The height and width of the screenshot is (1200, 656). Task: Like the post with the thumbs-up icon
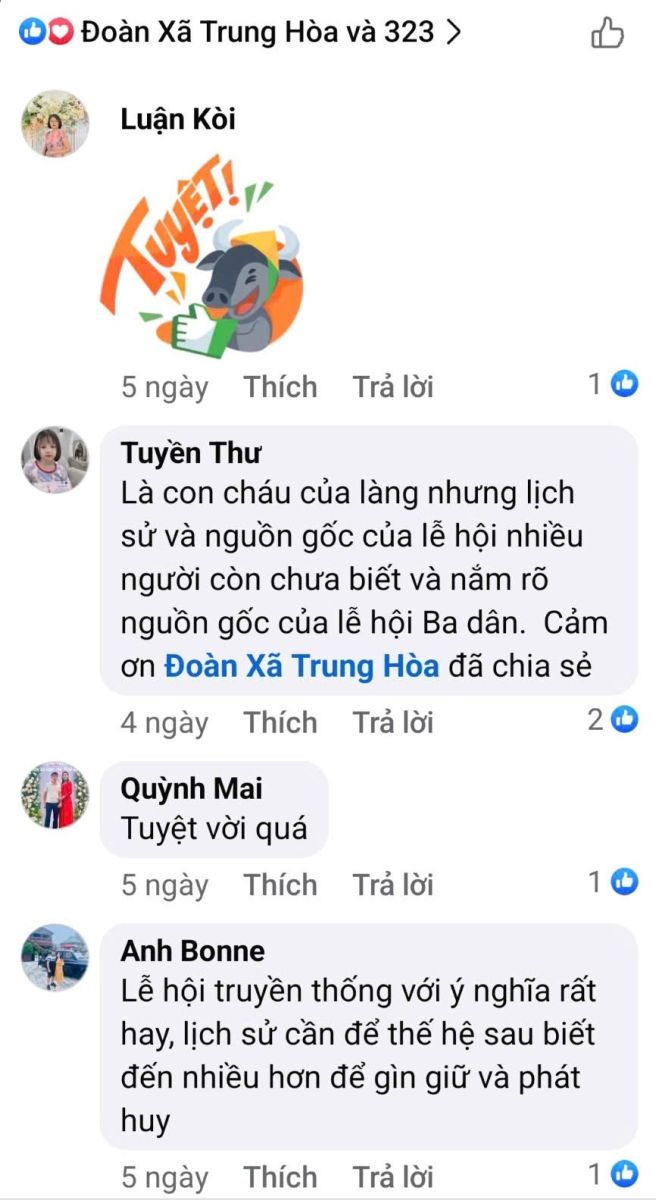(607, 34)
